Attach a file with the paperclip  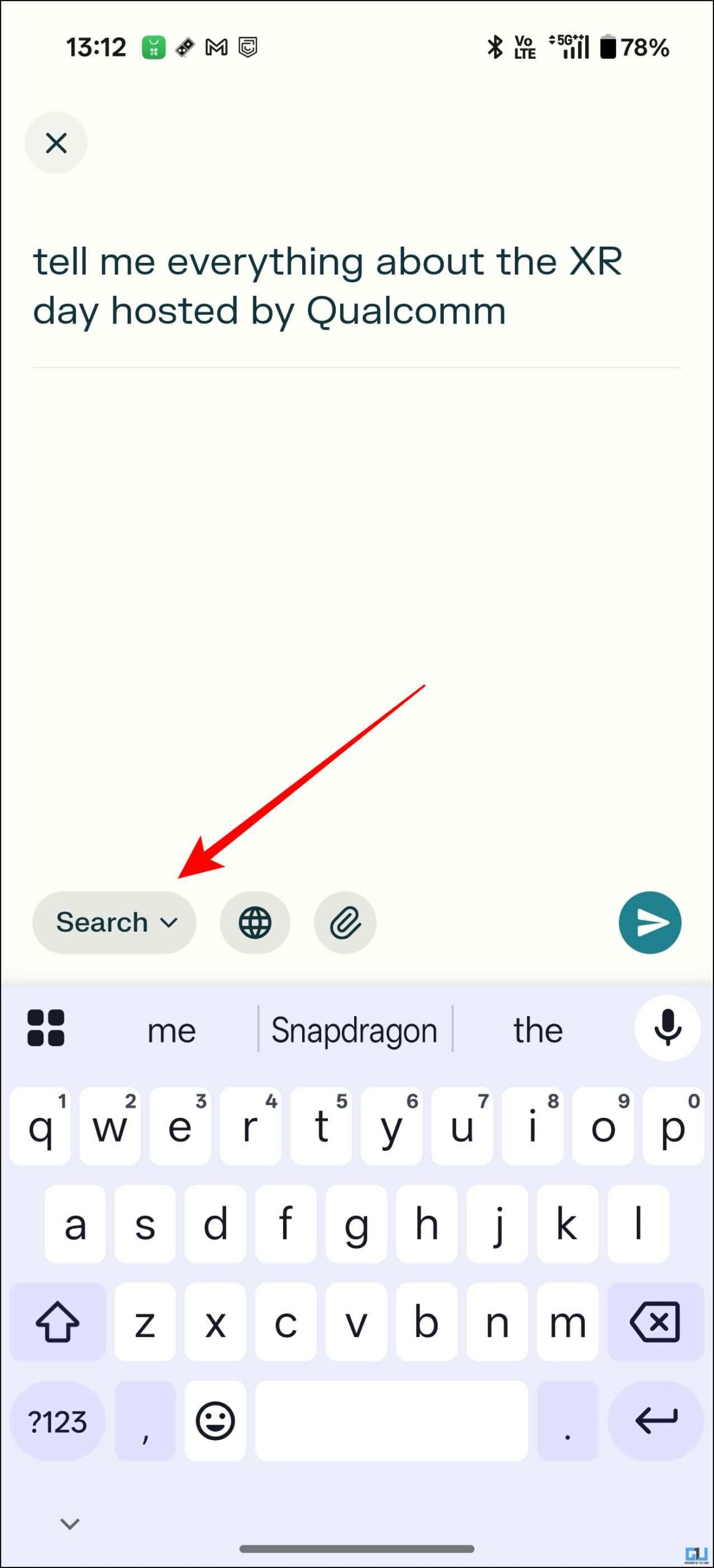[345, 922]
